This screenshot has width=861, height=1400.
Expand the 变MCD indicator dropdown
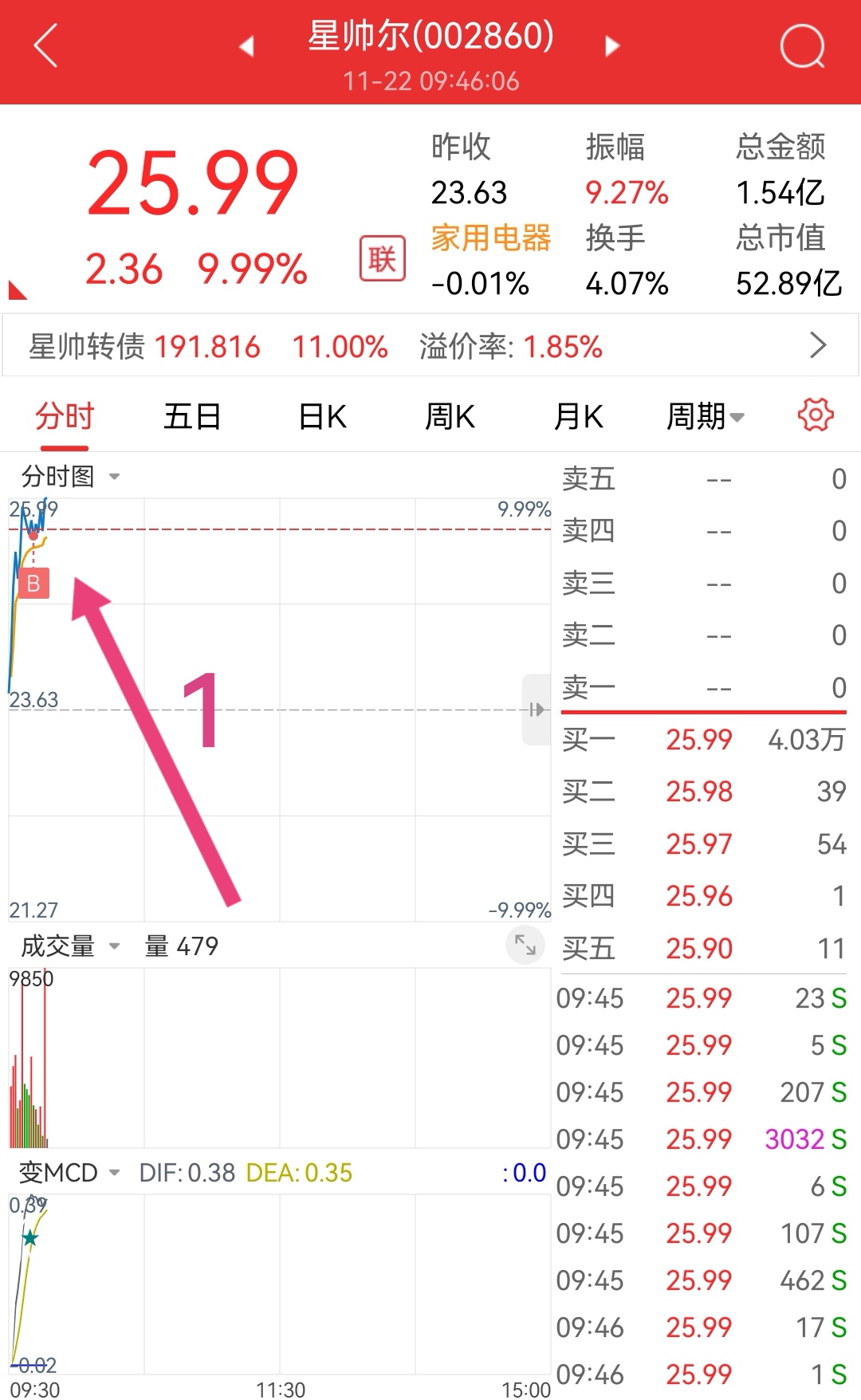click(70, 1173)
